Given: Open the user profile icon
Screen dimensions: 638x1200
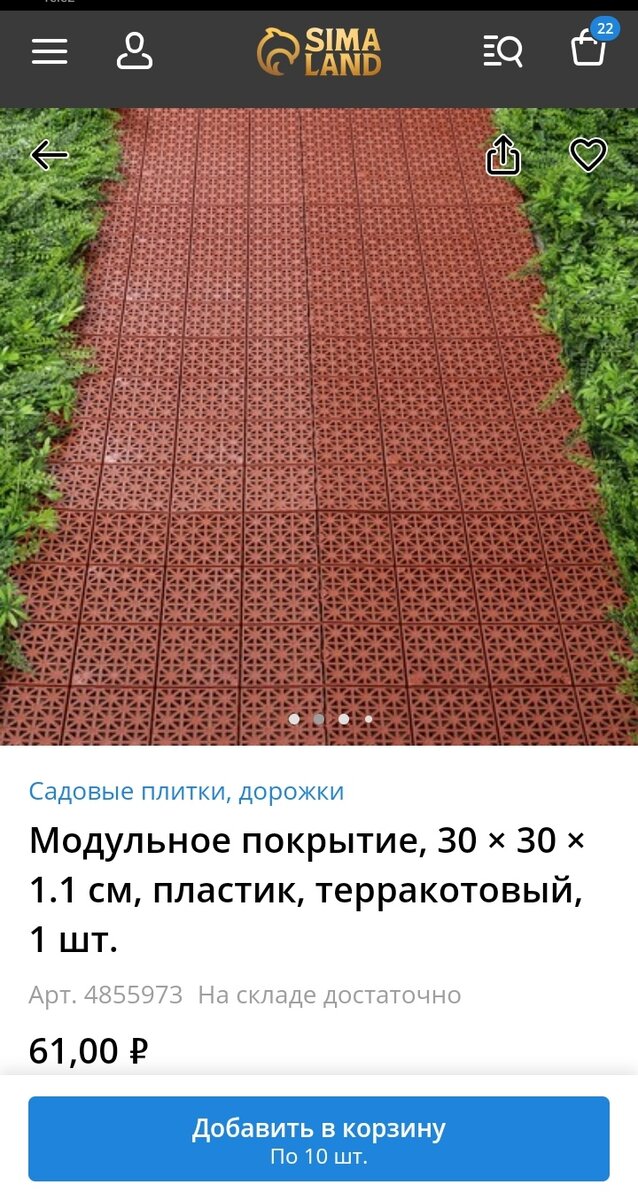Looking at the screenshot, I should click(135, 50).
